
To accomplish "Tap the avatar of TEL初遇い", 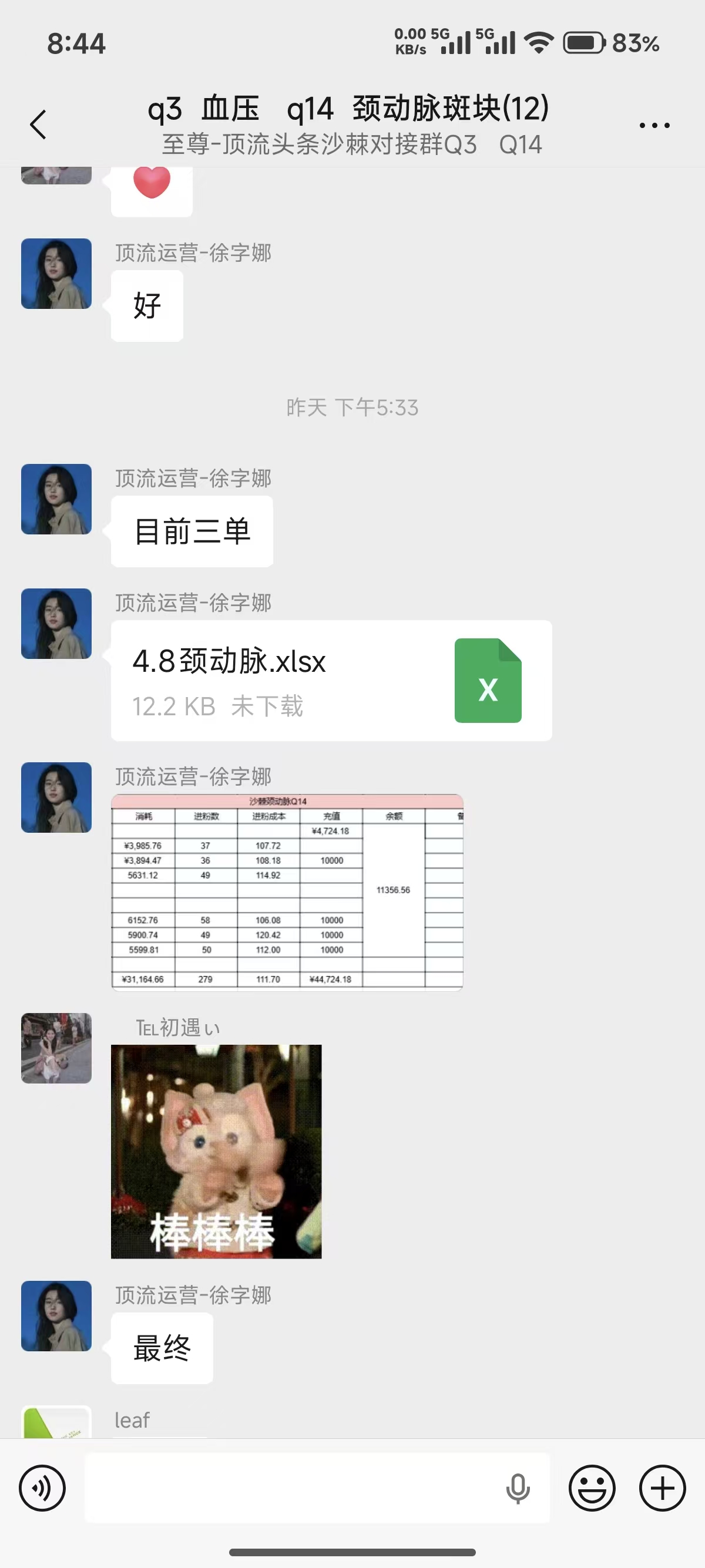I will [x=56, y=1048].
